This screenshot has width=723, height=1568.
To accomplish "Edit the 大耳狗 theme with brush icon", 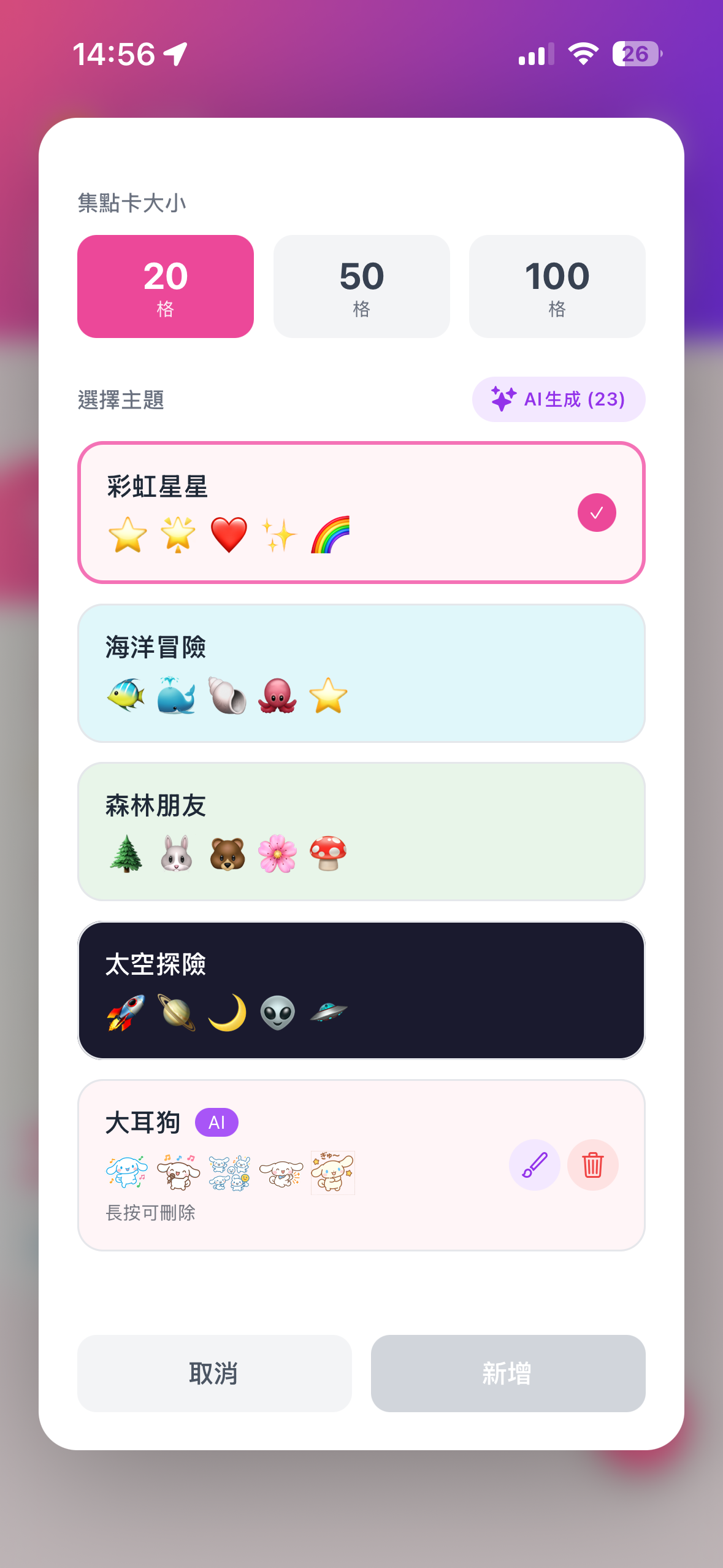I will tap(534, 1164).
